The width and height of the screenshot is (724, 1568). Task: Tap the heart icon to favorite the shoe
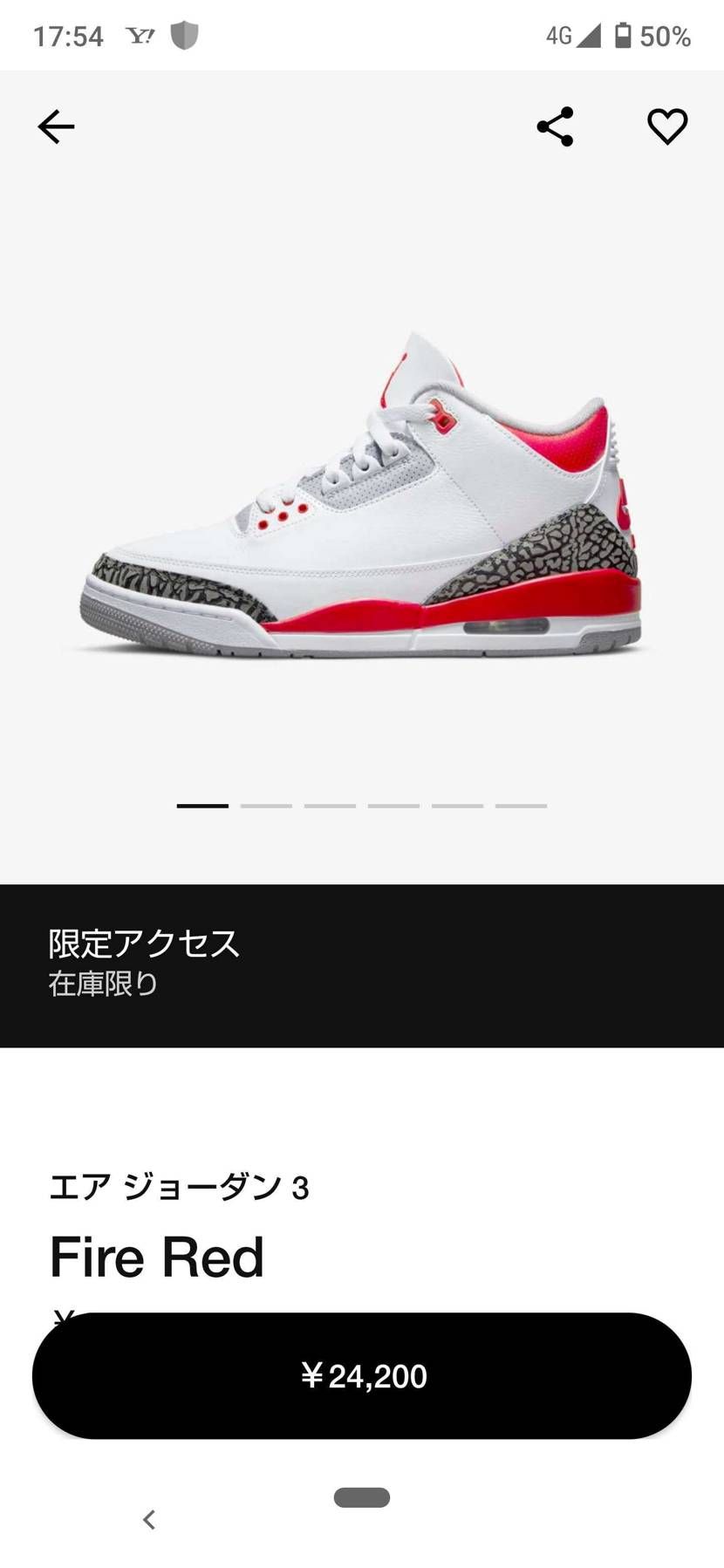[x=667, y=126]
